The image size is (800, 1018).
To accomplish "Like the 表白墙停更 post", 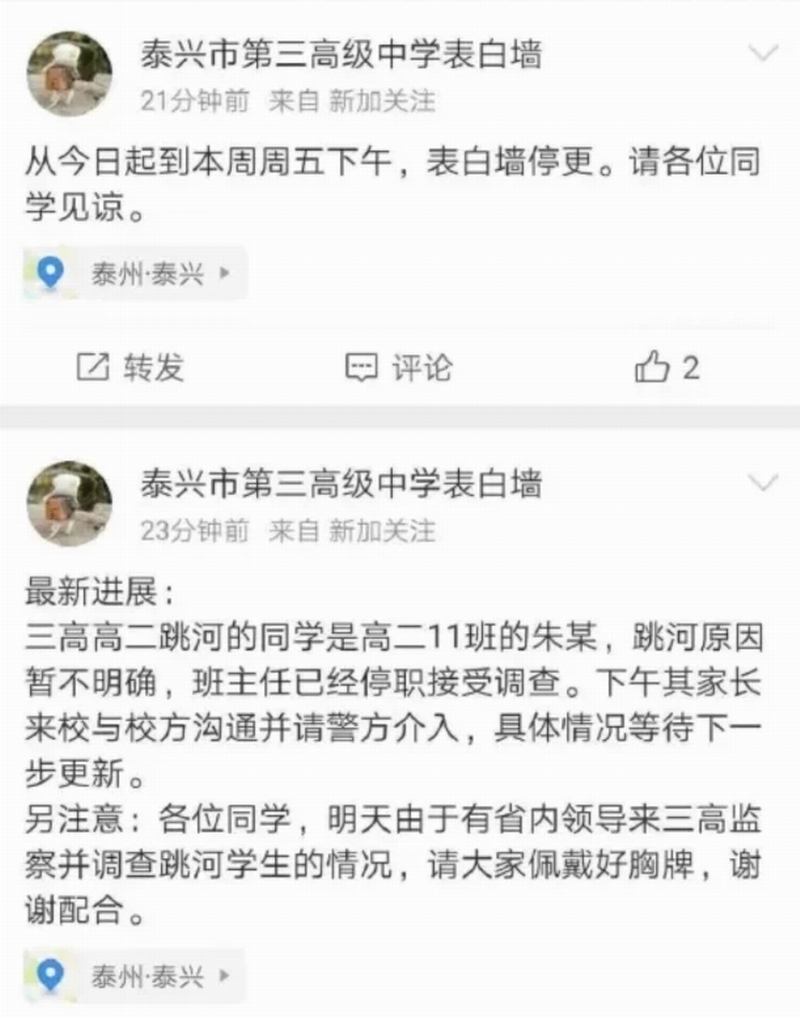I will click(x=667, y=368).
